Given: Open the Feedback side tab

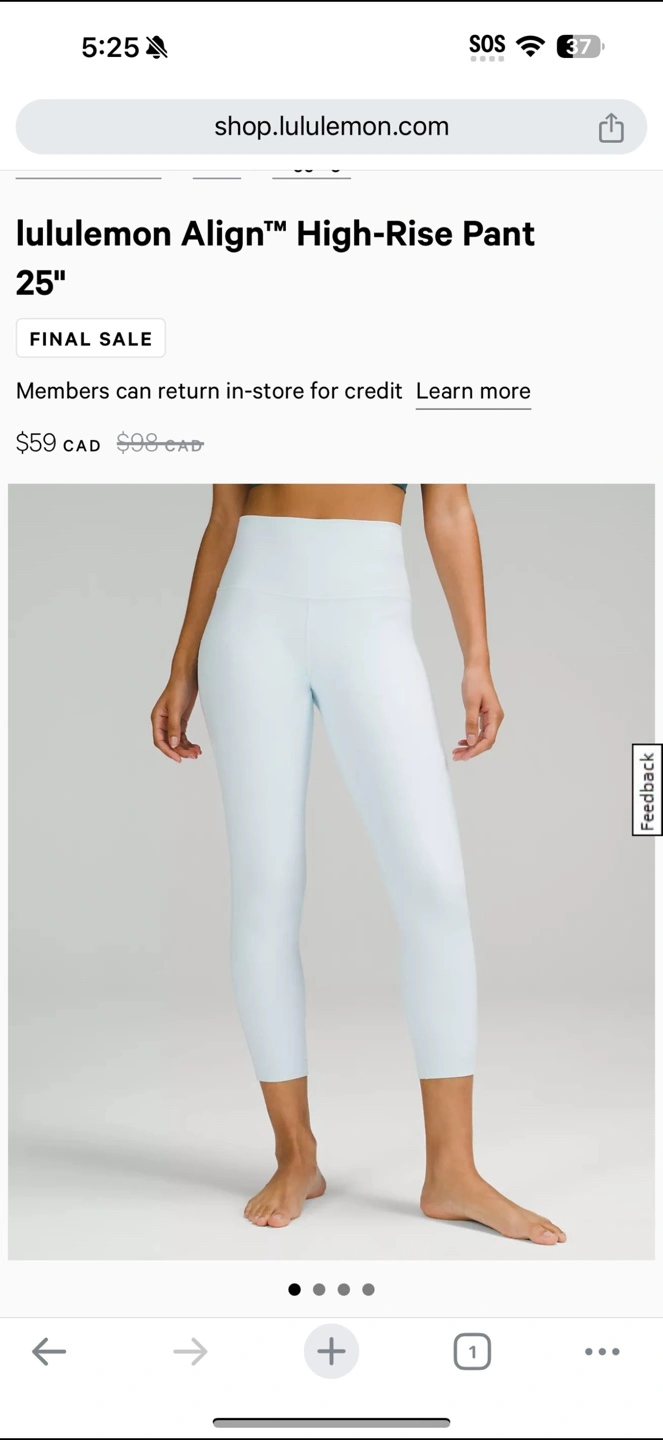Looking at the screenshot, I should click(647, 790).
